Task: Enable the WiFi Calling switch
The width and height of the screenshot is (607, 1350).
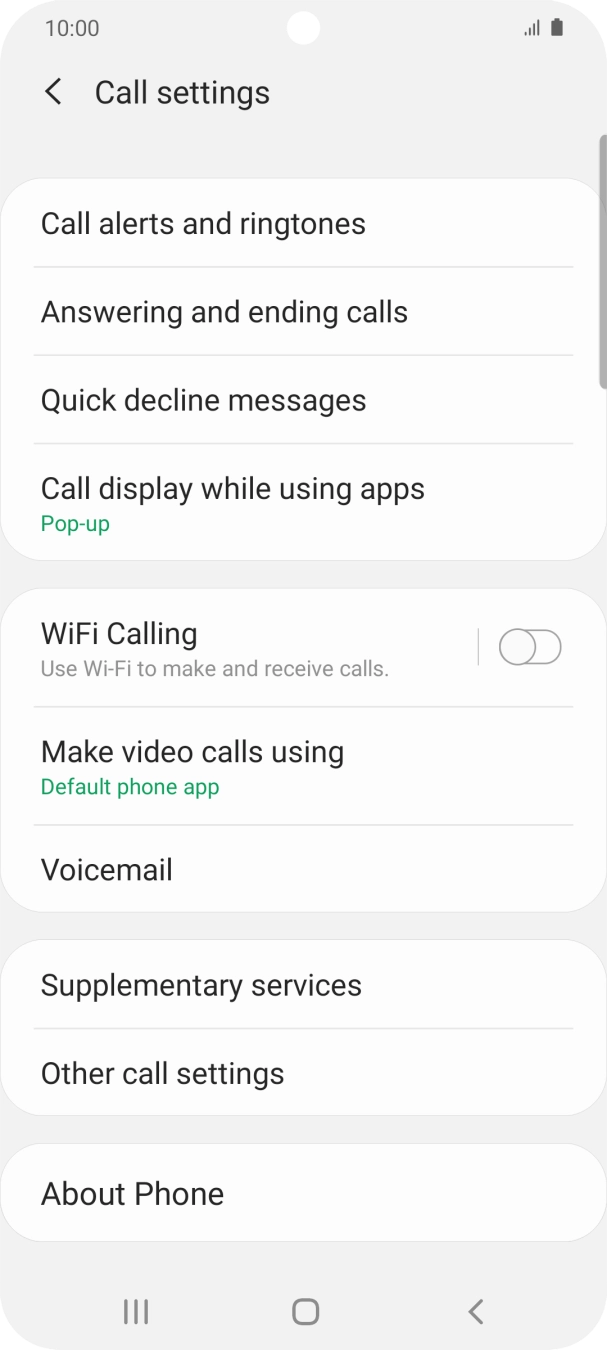Action: pos(530,647)
